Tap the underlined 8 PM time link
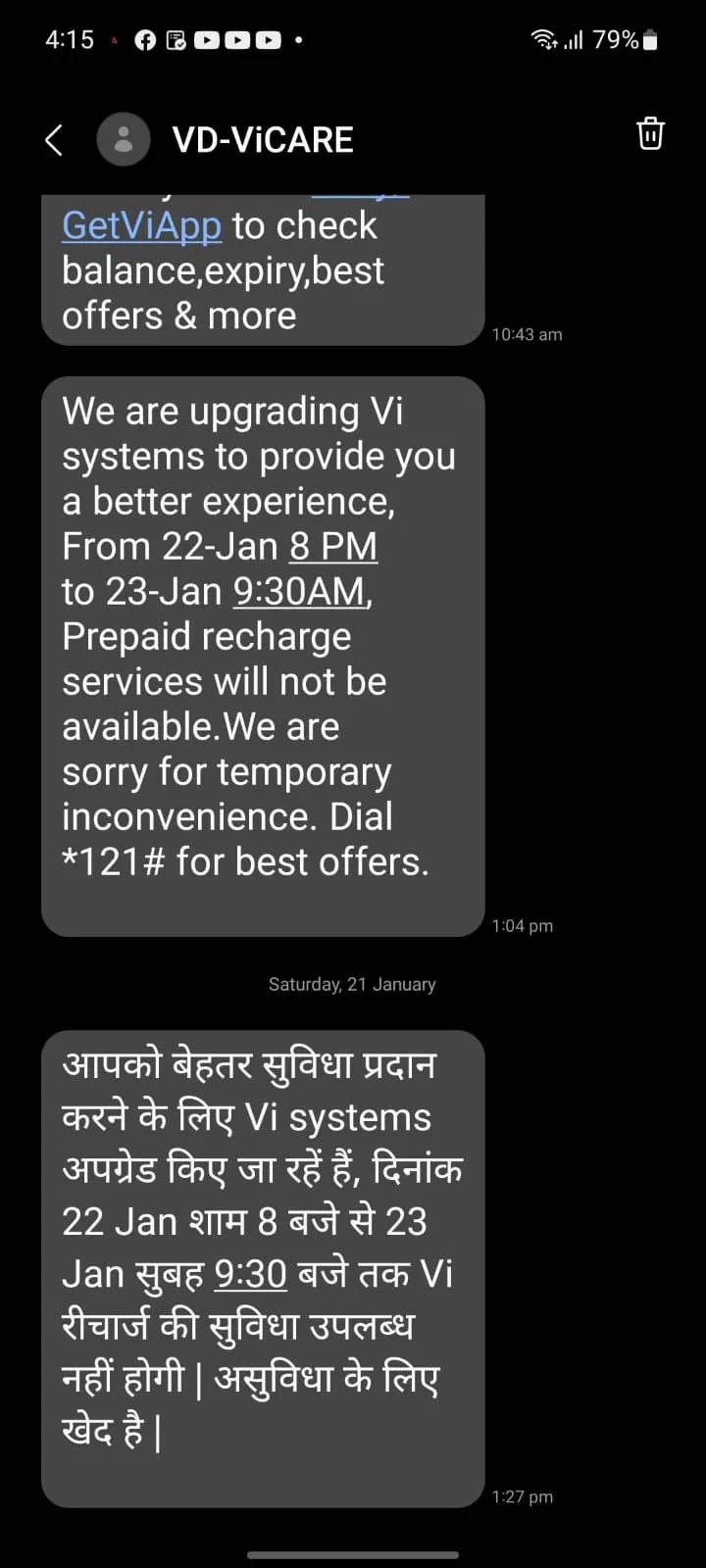Viewport: 706px width, 1568px height. click(332, 547)
